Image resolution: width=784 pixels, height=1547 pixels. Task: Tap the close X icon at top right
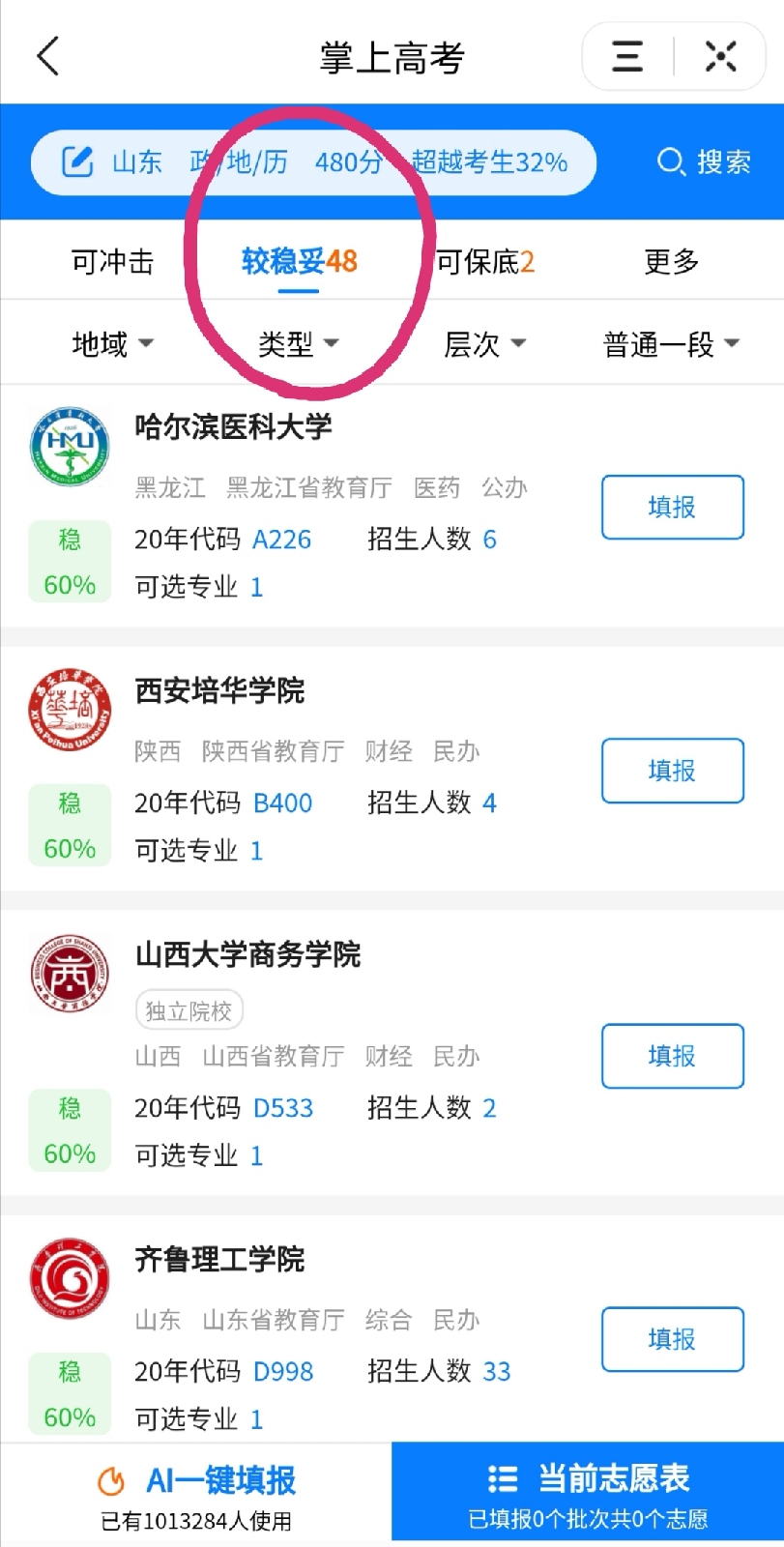coord(721,56)
